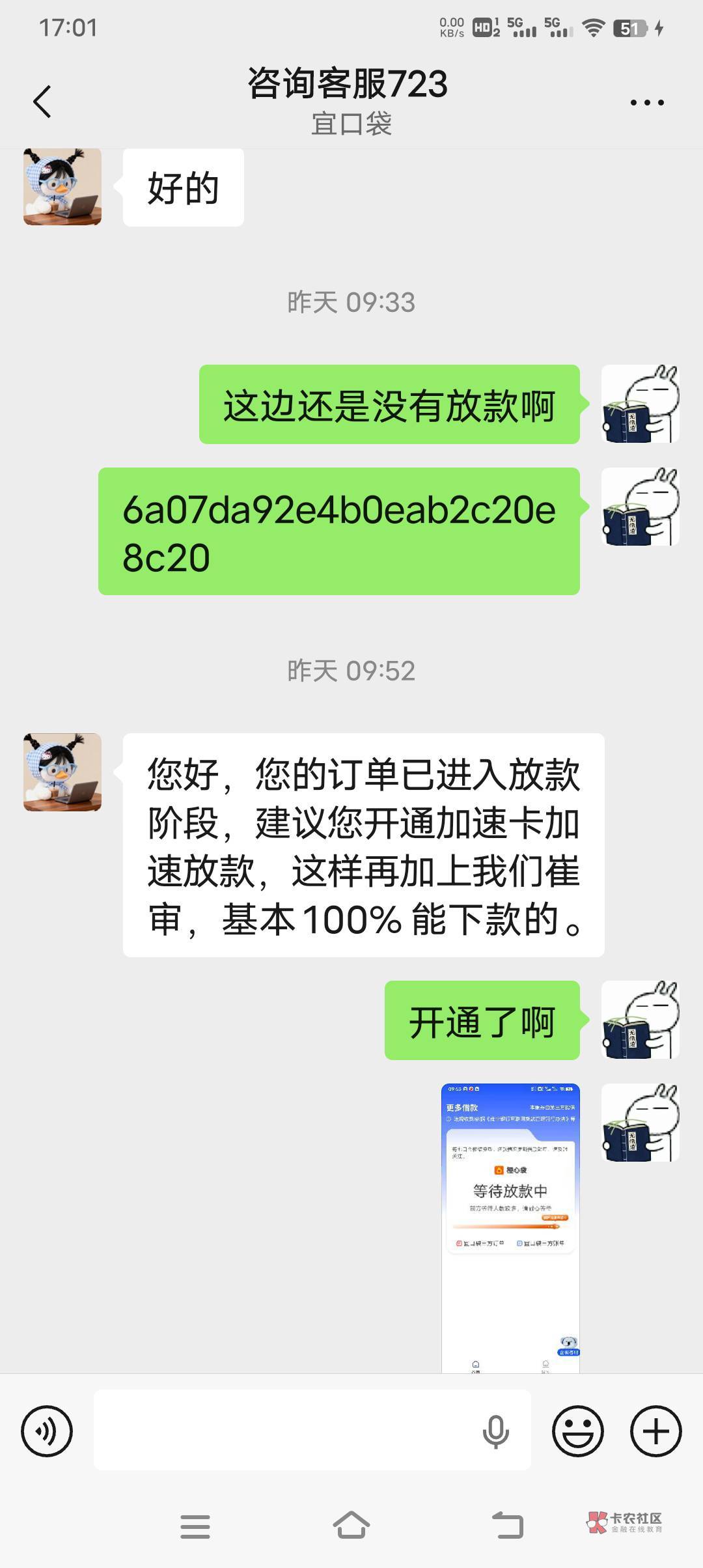
Task: Open the recent apps button
Action: point(195,1526)
